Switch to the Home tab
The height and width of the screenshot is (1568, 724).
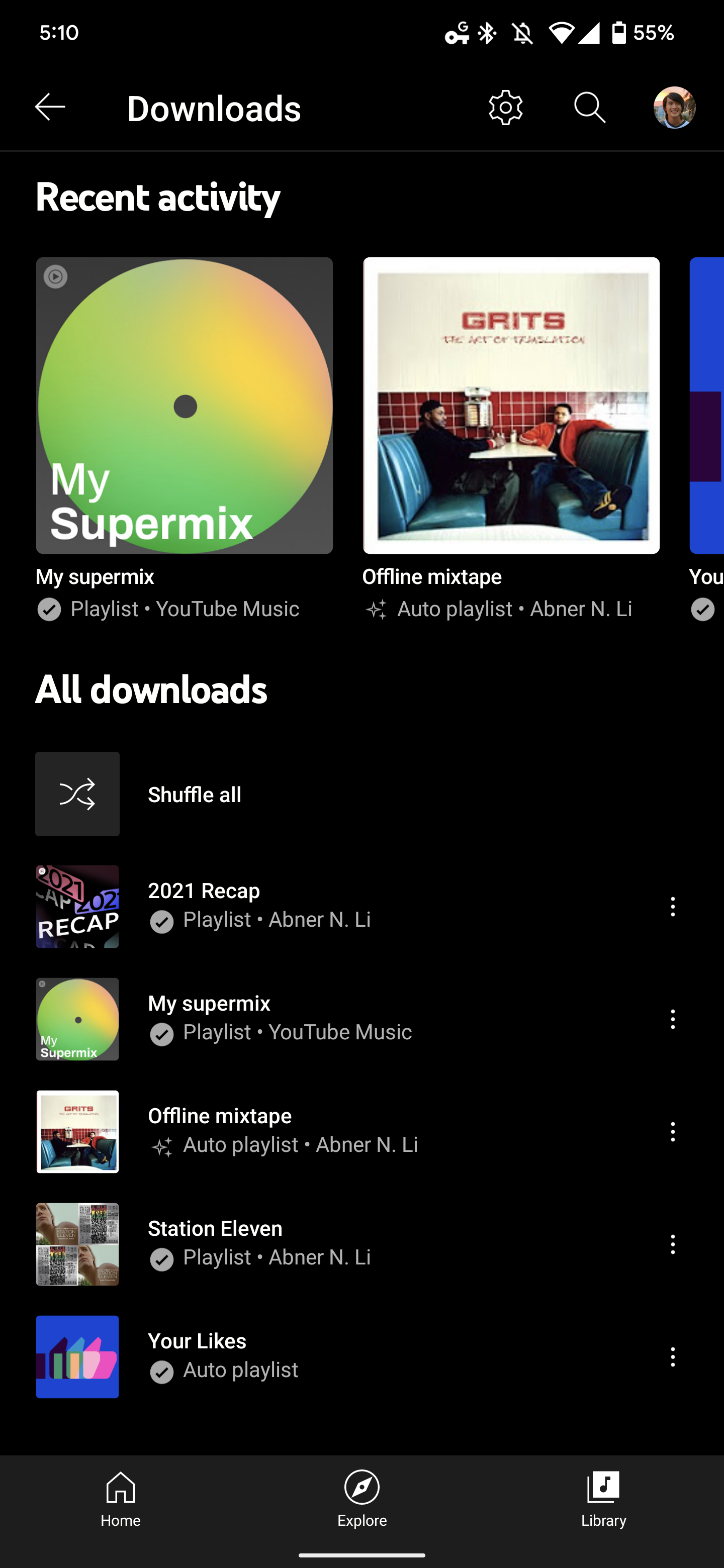(121, 1500)
